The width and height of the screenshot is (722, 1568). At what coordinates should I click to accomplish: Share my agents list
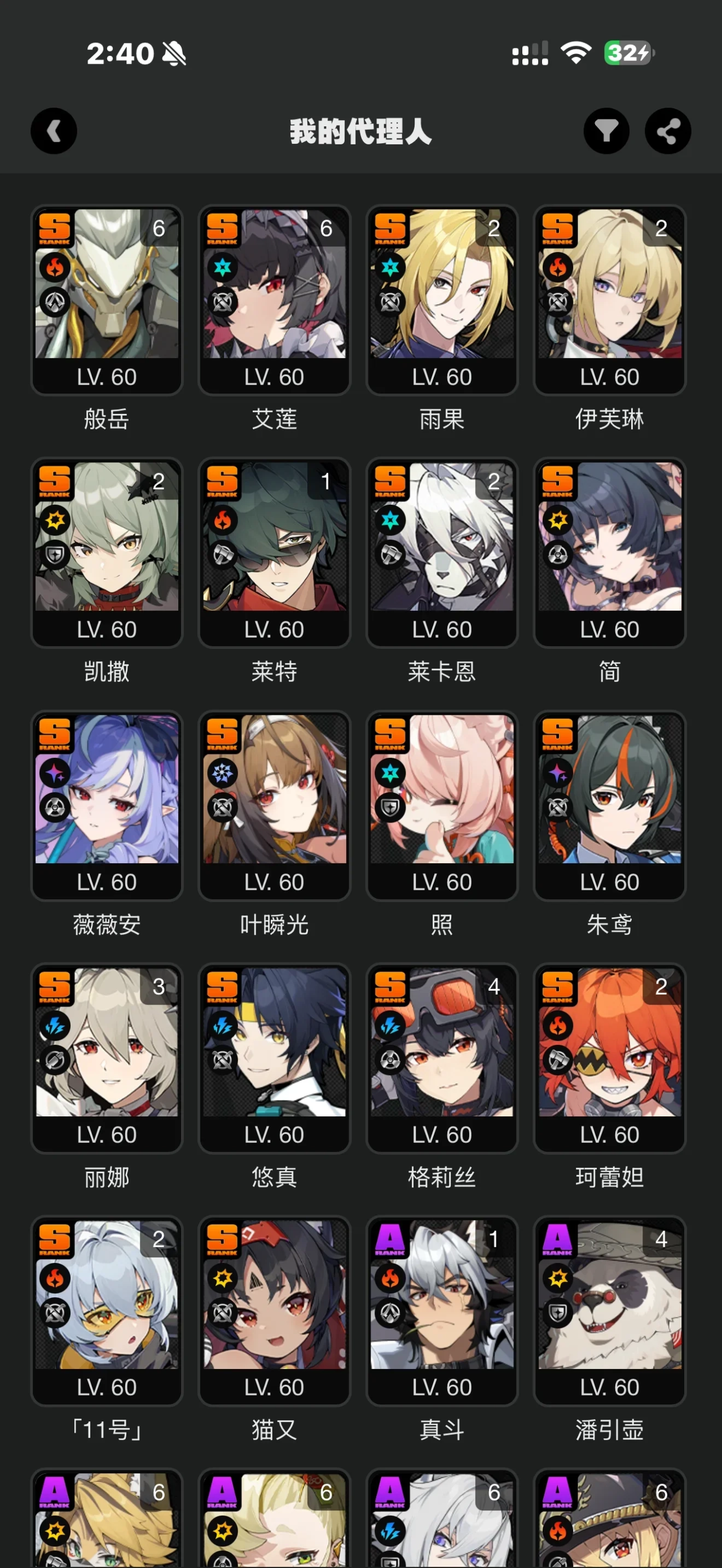coord(668,131)
